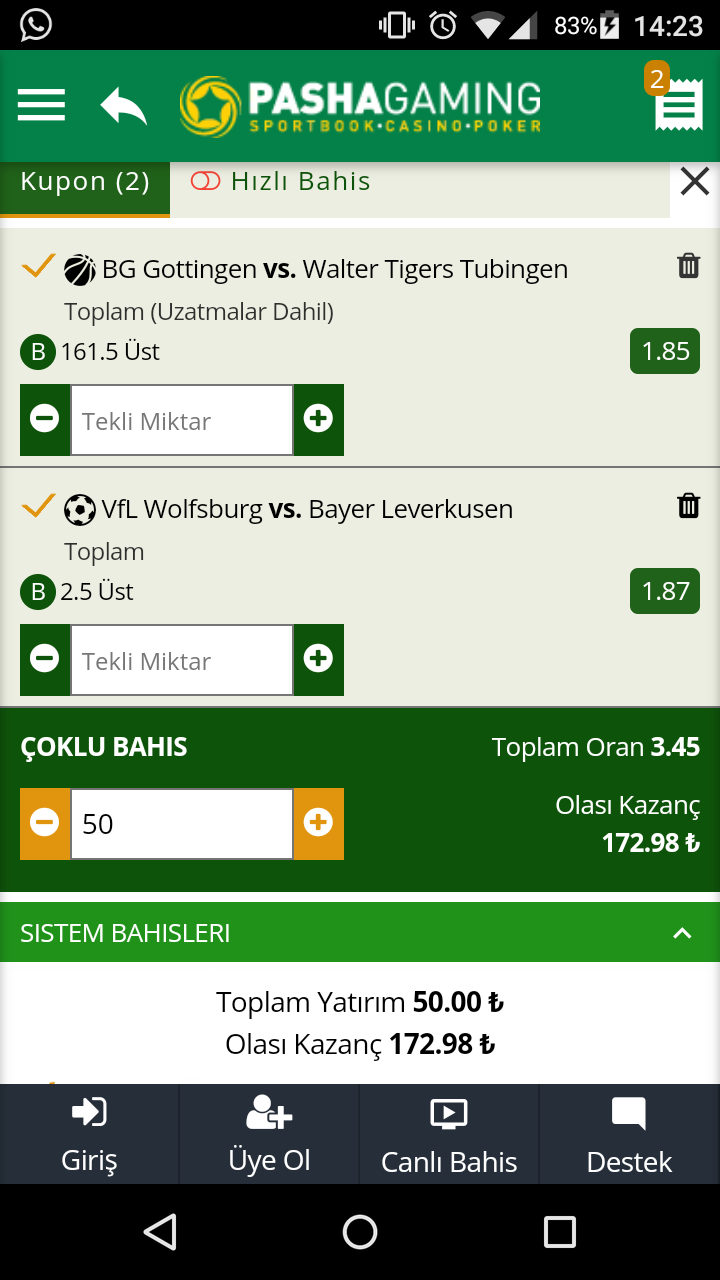Decrease the Çoklu Bahis stake amount
The width and height of the screenshot is (720, 1280).
(x=45, y=823)
